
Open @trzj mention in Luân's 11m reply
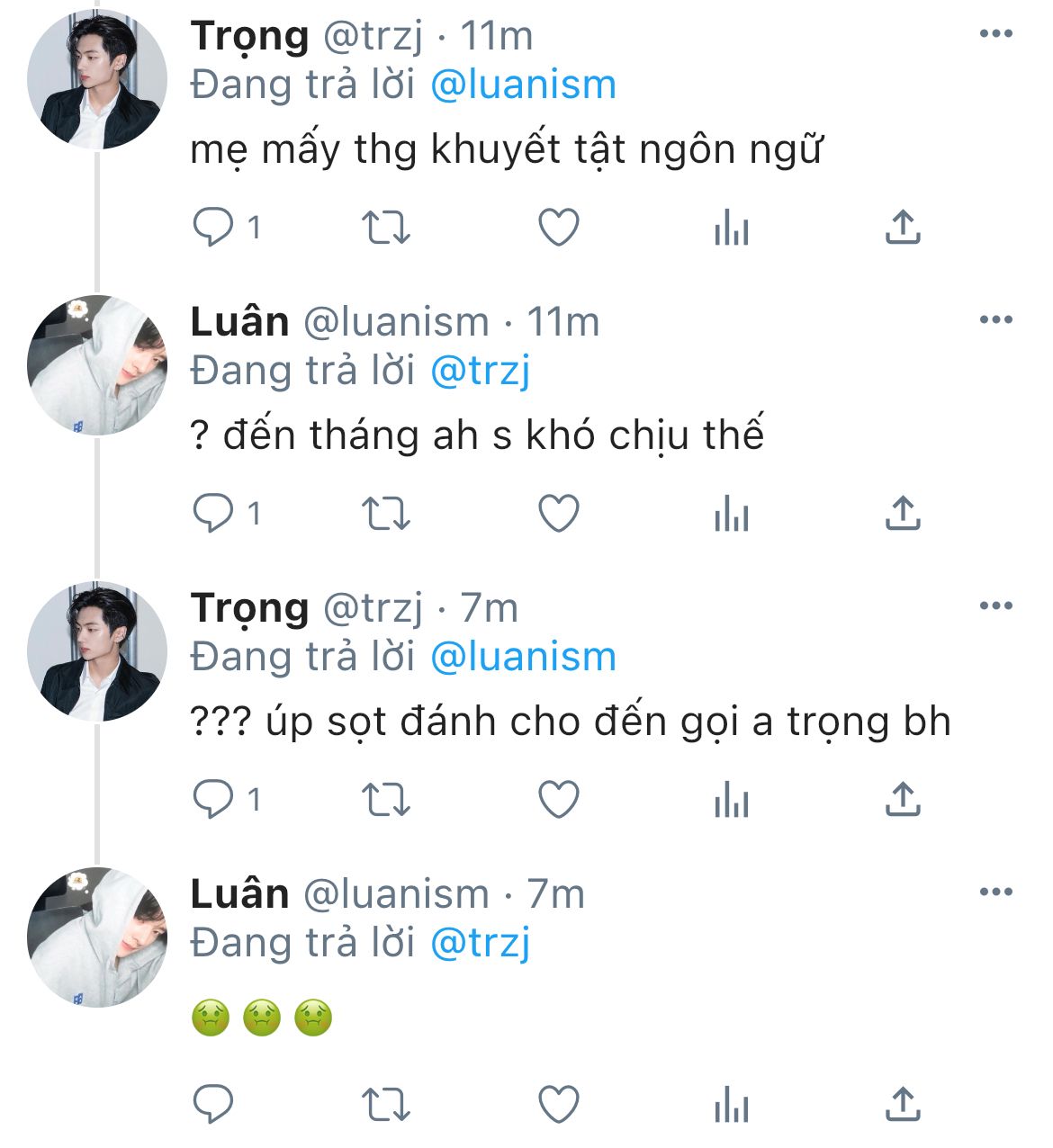click(x=480, y=371)
